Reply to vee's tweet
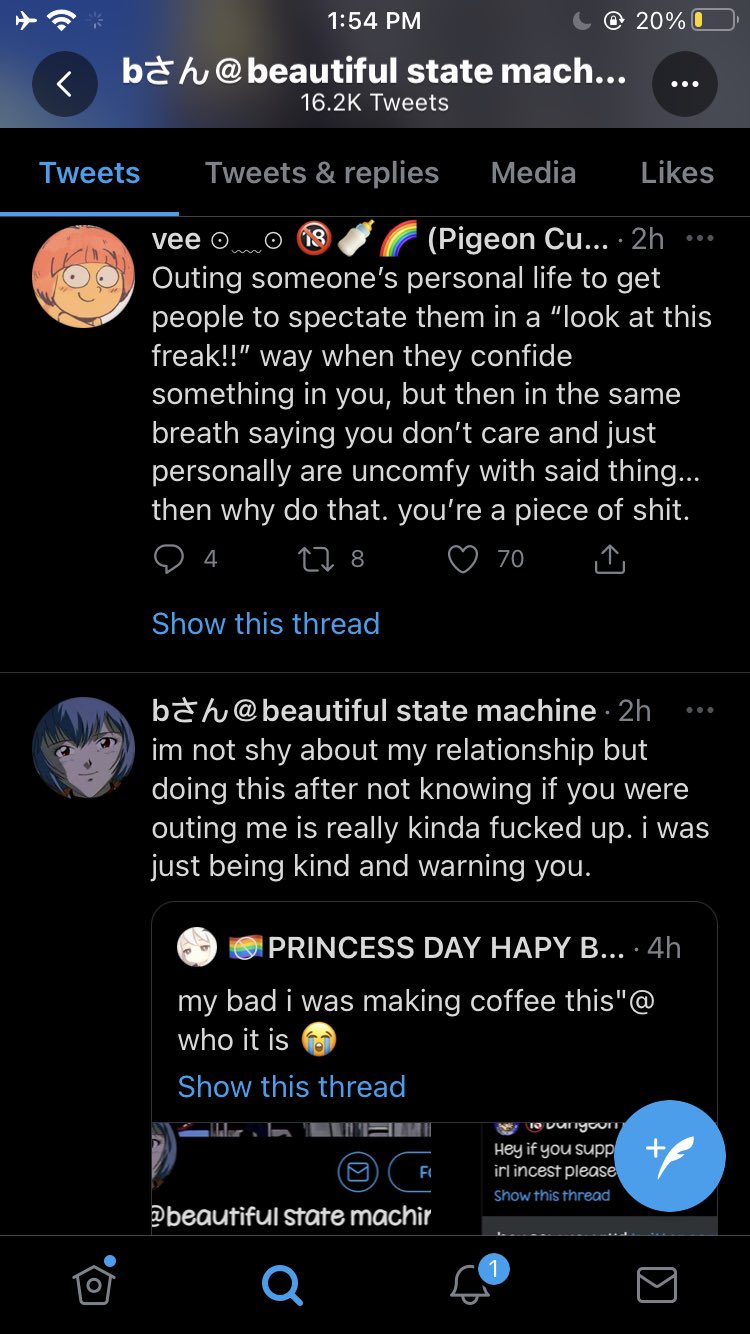 point(169,559)
